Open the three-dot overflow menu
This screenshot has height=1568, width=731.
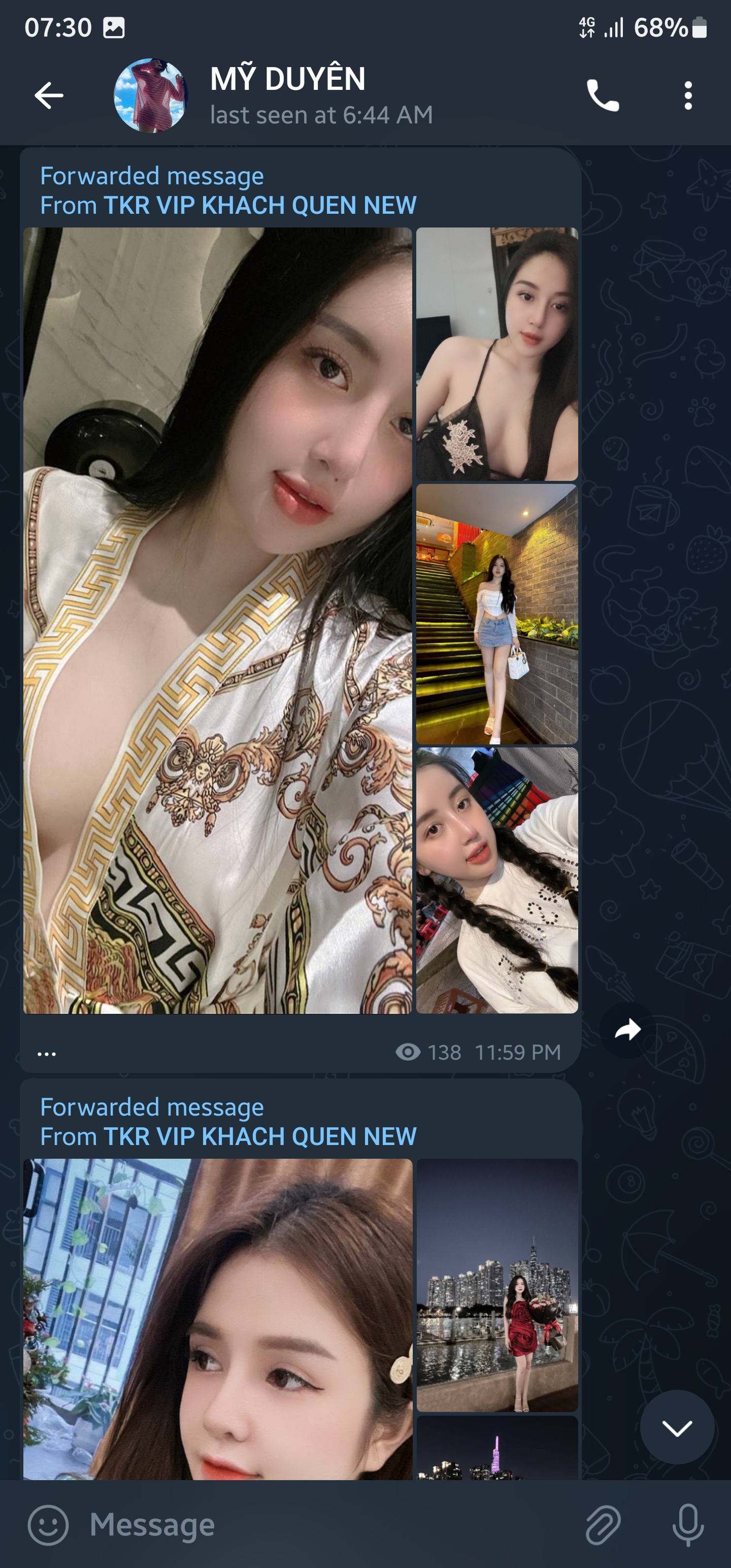(x=688, y=95)
